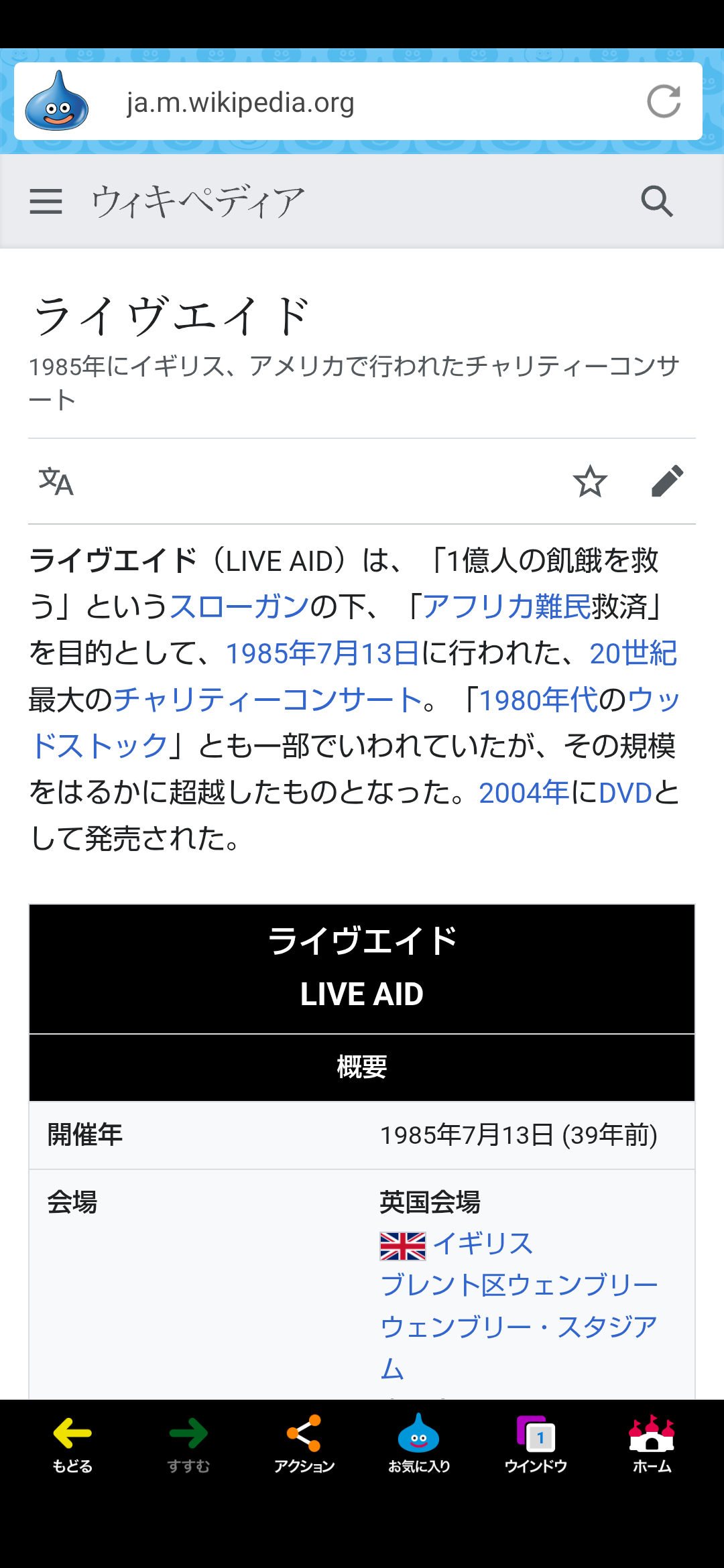Screen dimensions: 724x1568
Task: Open the 1980年代 link
Action: tap(538, 700)
